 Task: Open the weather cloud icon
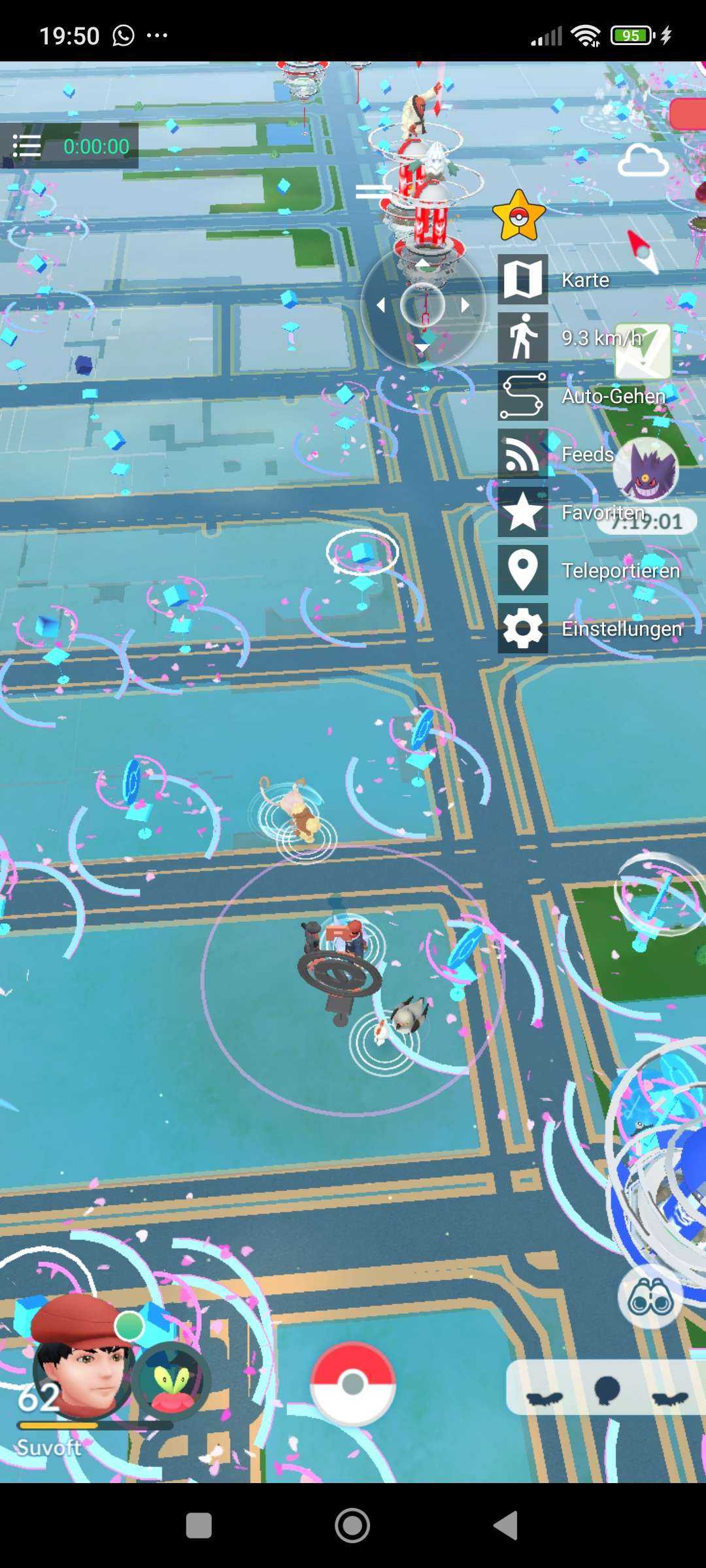[x=643, y=161]
